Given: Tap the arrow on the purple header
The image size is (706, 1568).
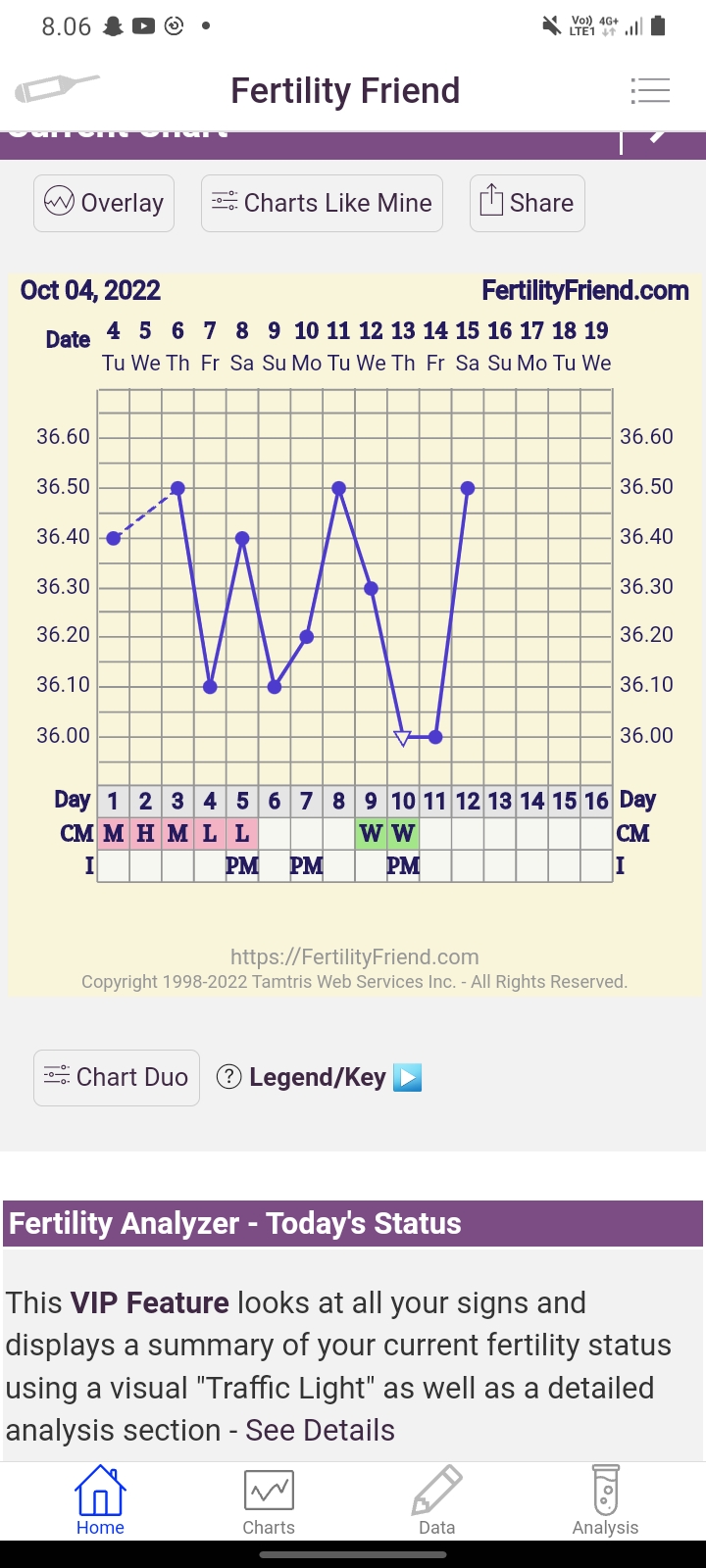Looking at the screenshot, I should click(659, 137).
